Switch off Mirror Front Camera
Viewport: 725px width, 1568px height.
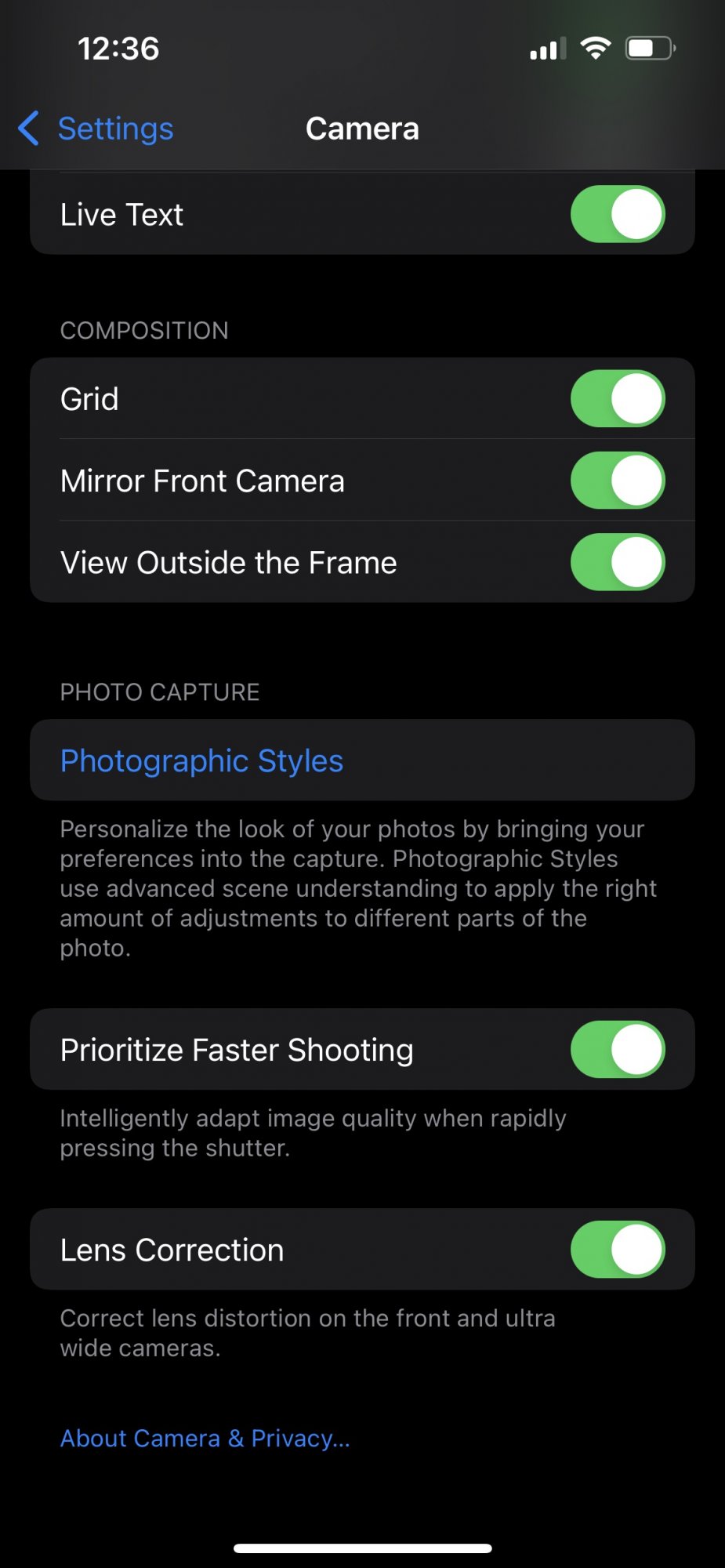618,480
